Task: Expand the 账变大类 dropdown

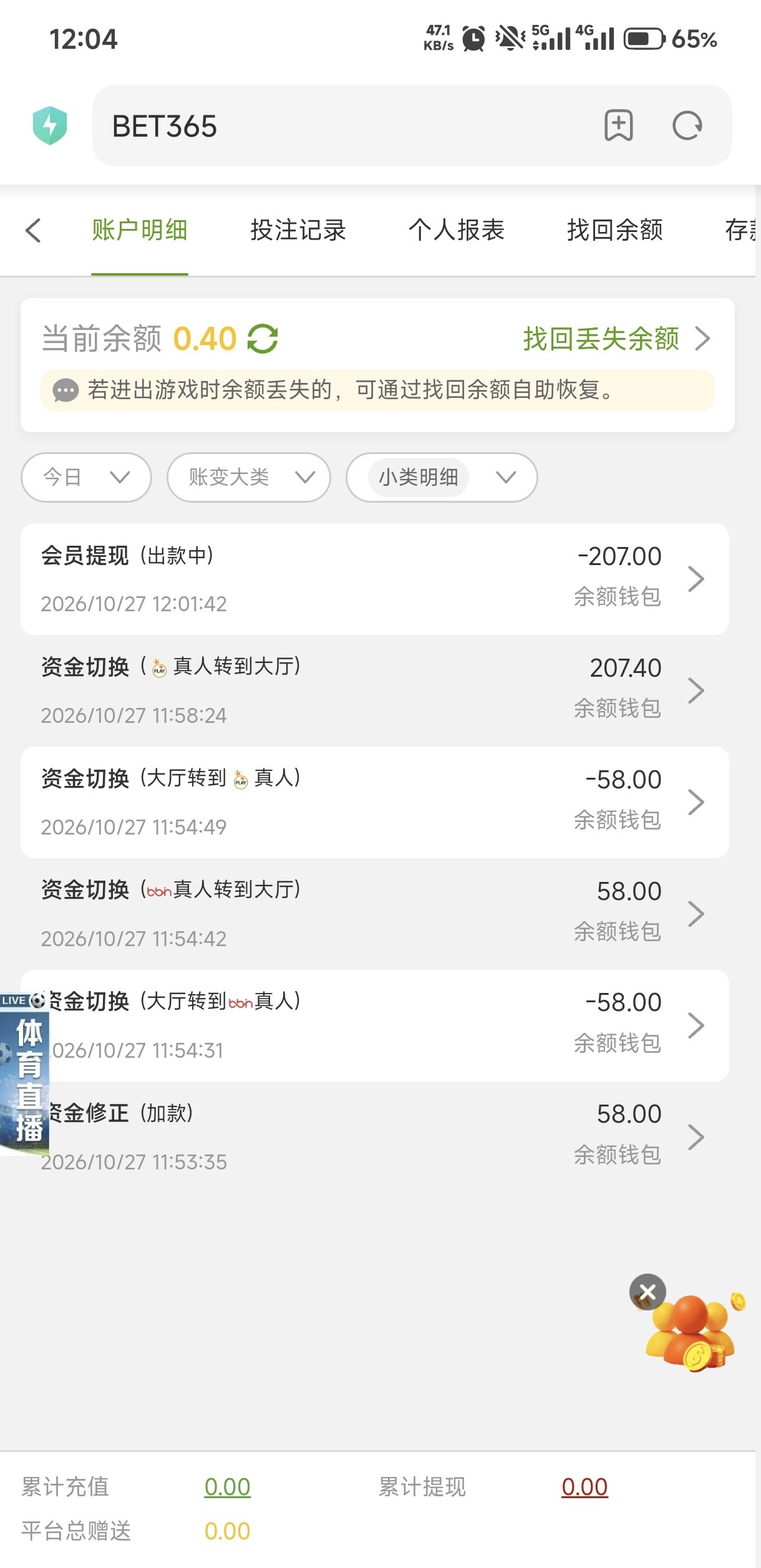Action: (249, 477)
